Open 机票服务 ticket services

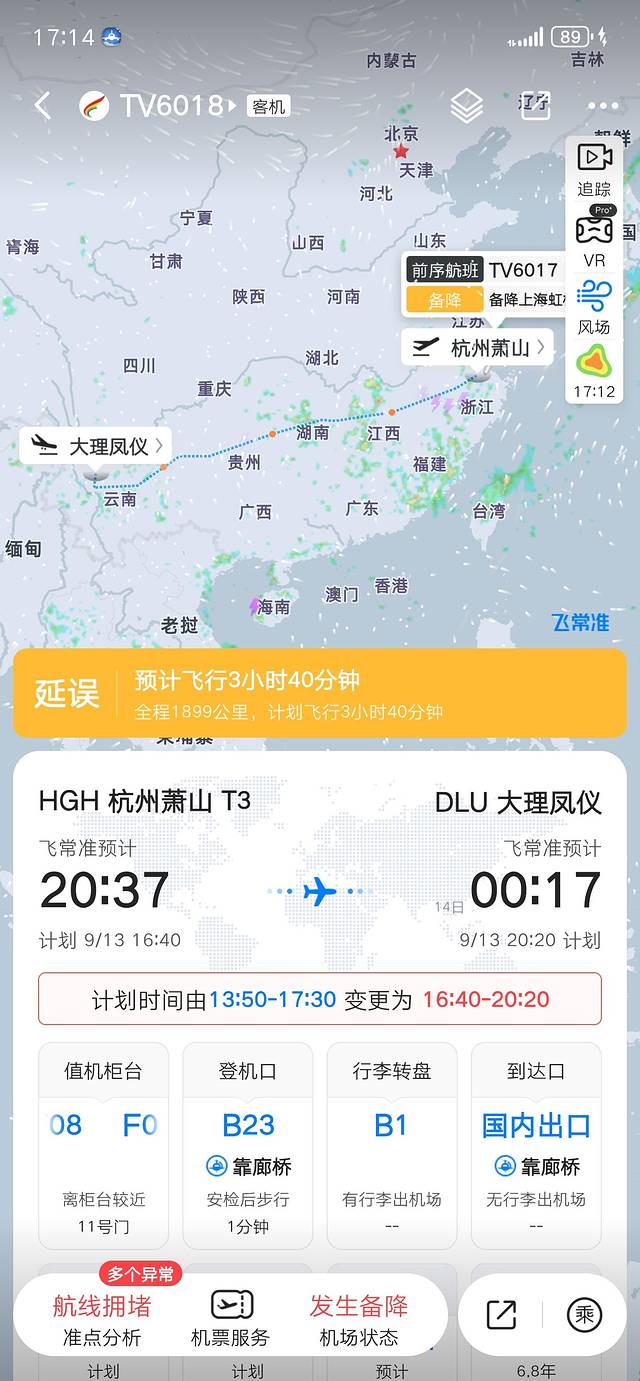[230, 1320]
